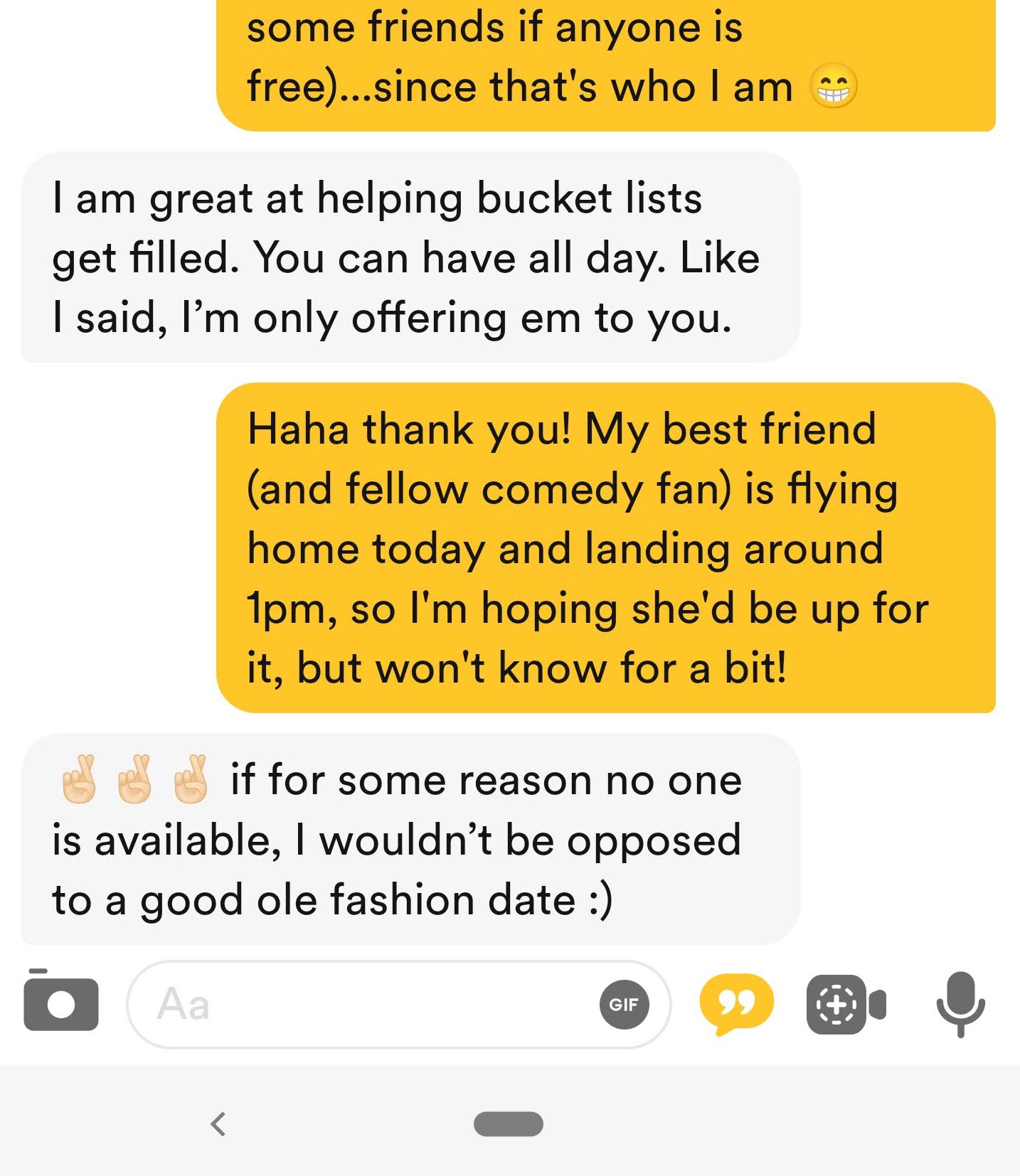Go back with the system back arrow
This screenshot has height=1176, width=1020.
pyautogui.click(x=218, y=1123)
